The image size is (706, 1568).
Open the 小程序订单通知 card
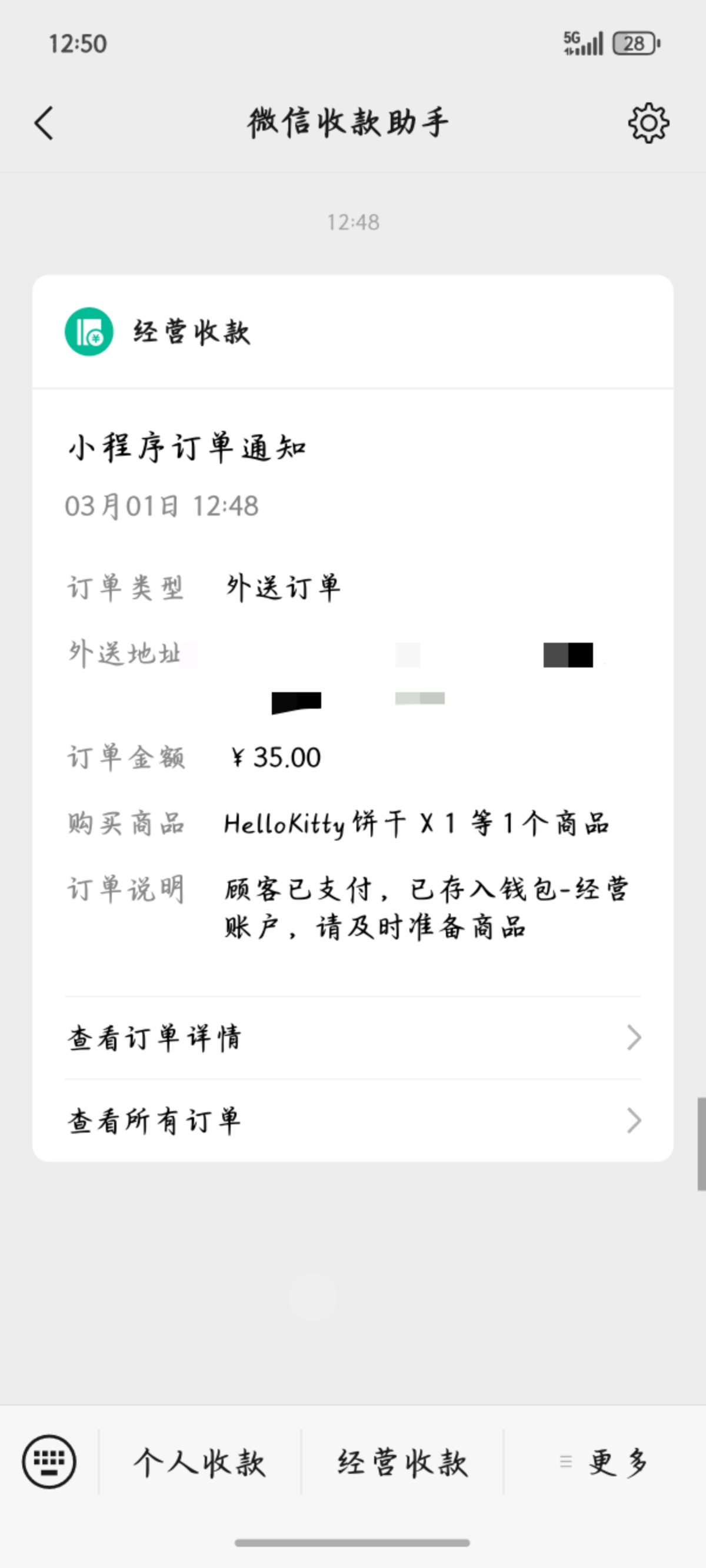point(353,670)
